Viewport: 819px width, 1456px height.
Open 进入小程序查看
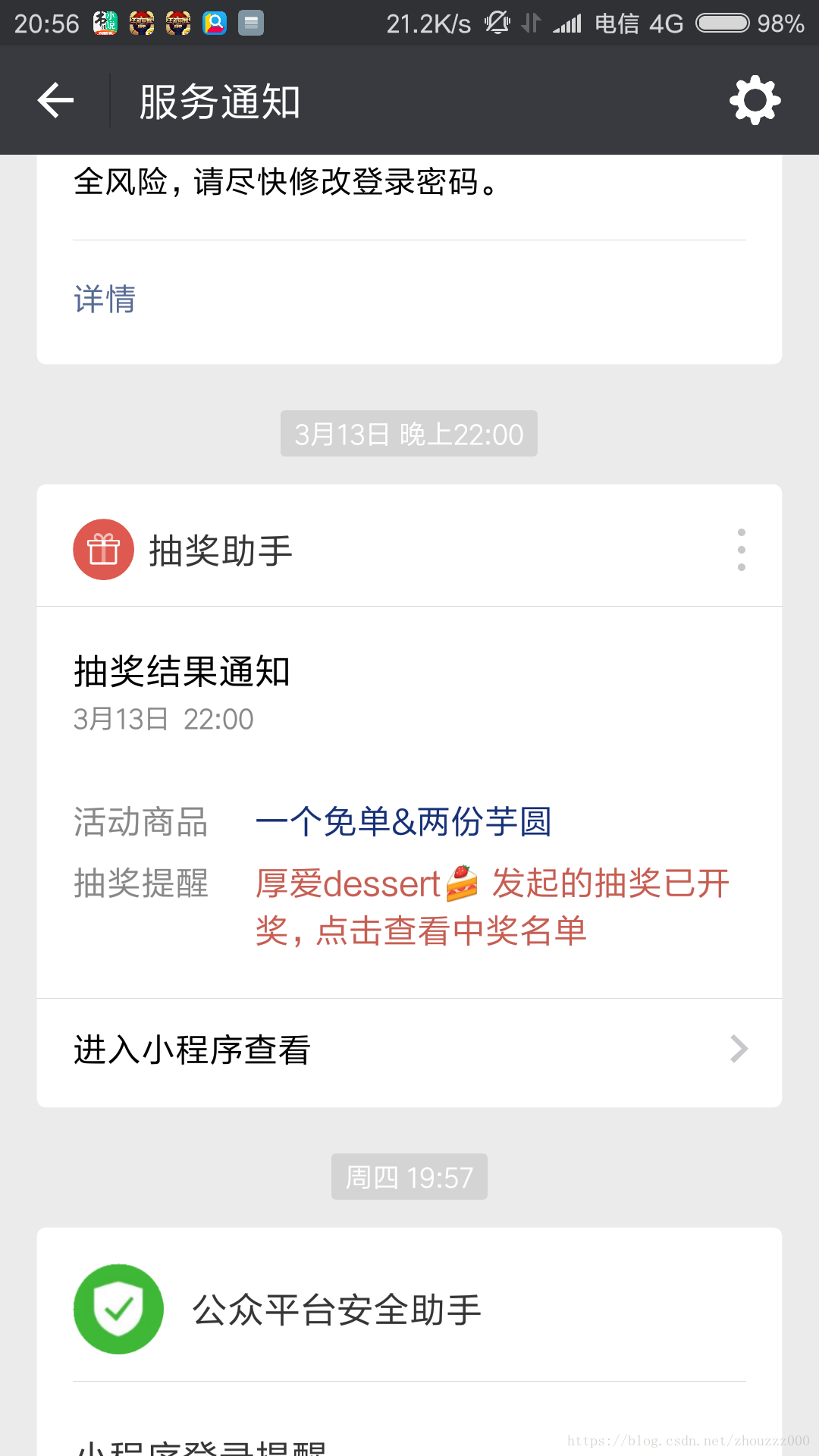pyautogui.click(x=409, y=1050)
